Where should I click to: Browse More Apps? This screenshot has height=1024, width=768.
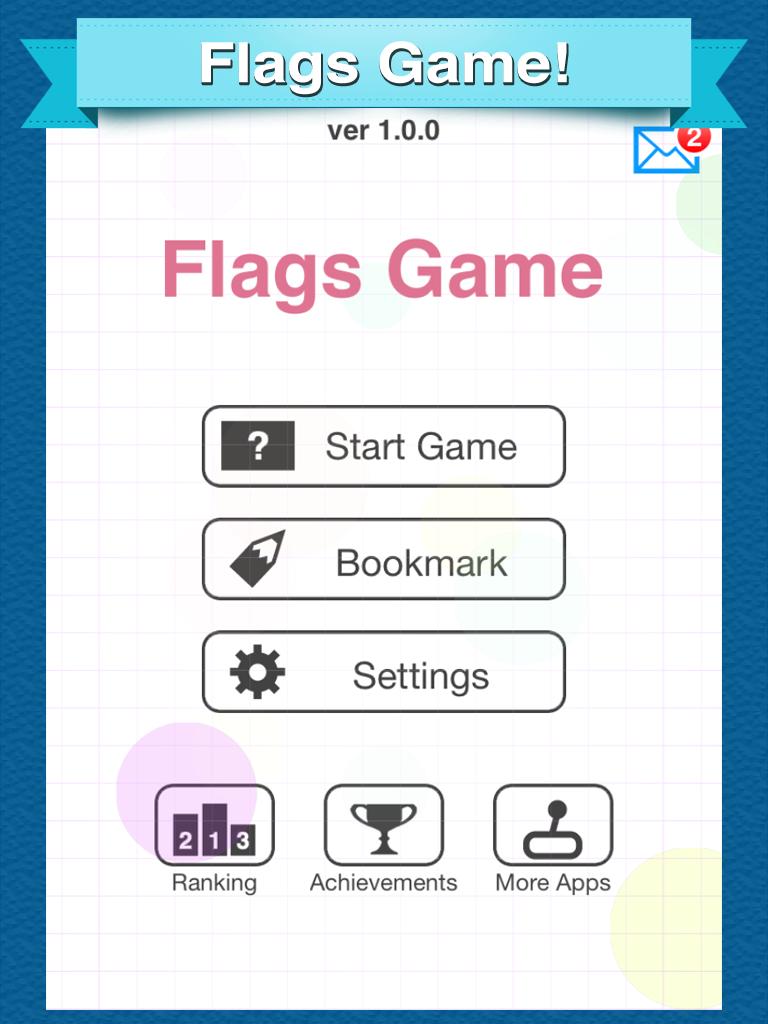click(553, 826)
